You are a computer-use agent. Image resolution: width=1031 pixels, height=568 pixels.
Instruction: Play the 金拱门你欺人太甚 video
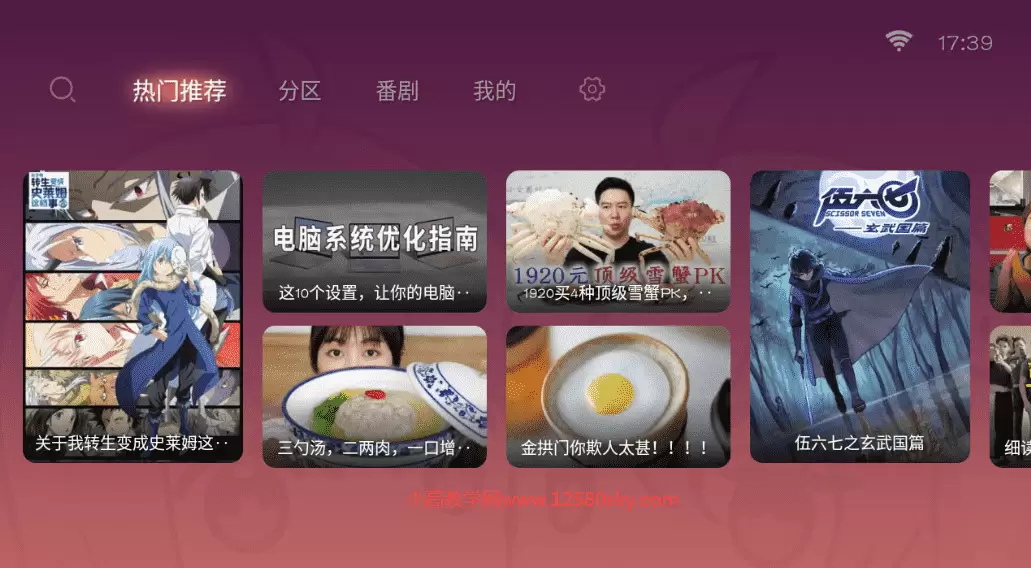(618, 396)
